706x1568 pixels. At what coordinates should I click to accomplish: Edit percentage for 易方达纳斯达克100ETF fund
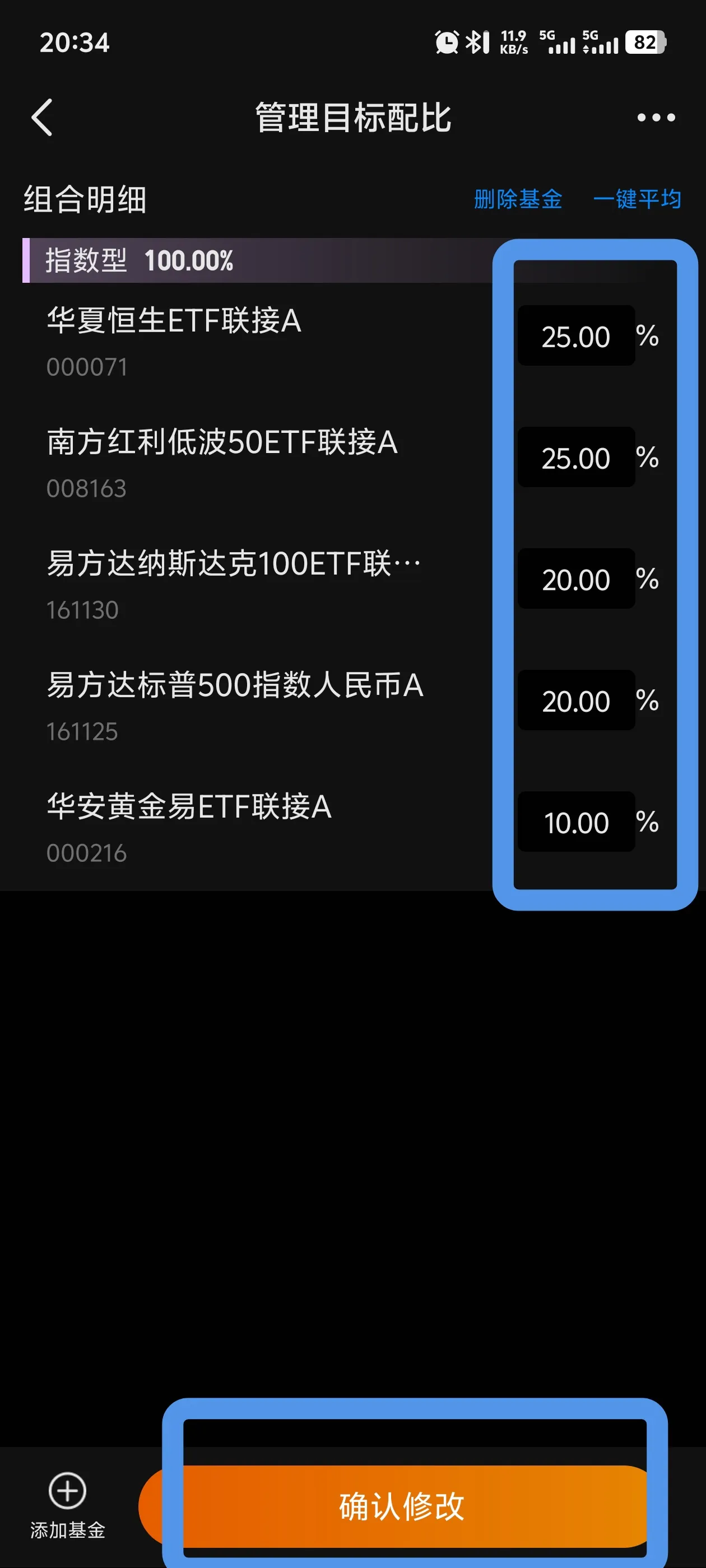point(575,579)
